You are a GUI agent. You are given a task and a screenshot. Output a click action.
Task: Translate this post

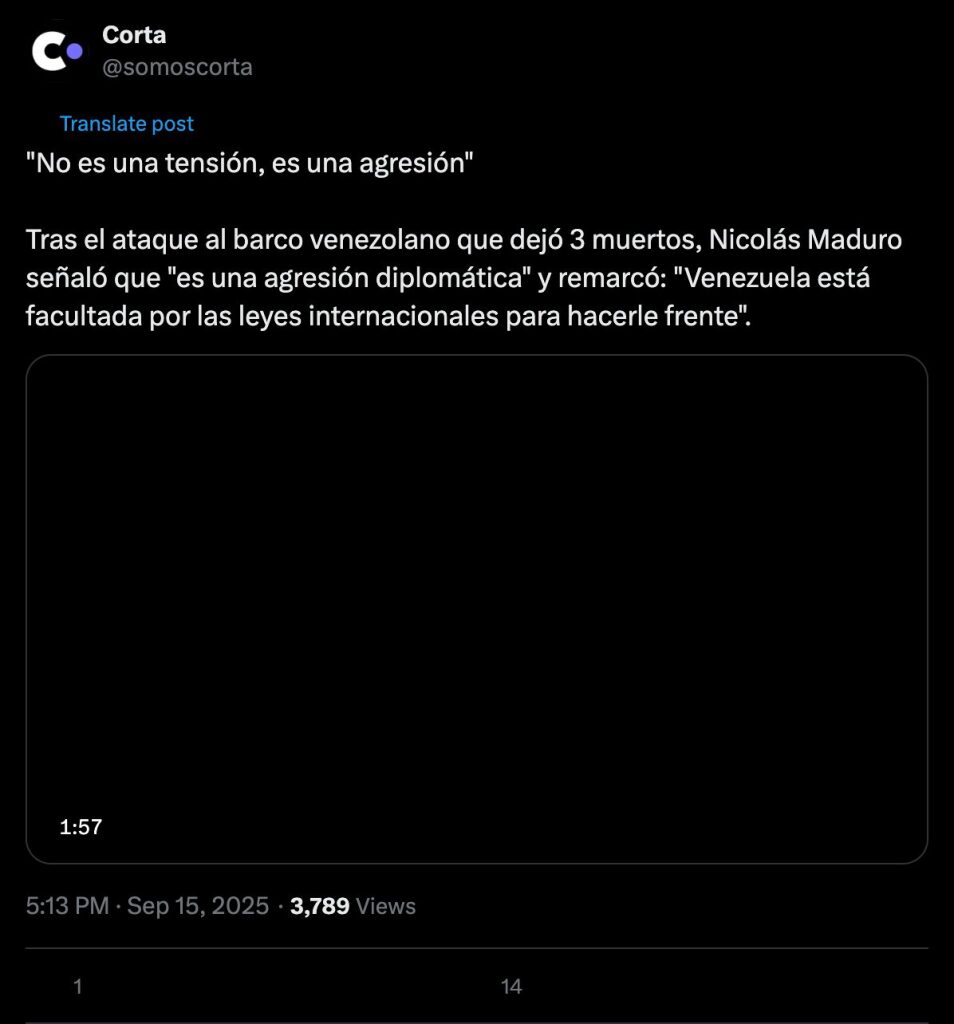pos(127,124)
